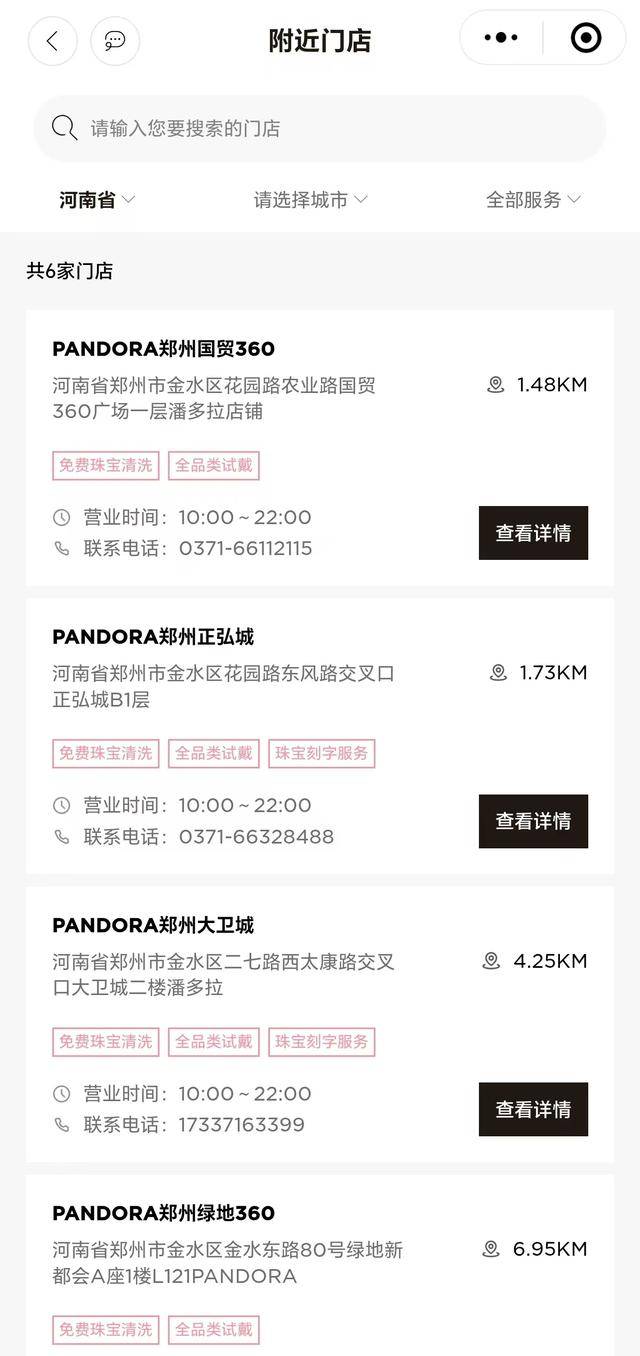Open the 请选择城市 city dropdown
The width and height of the screenshot is (640, 1356).
coord(311,200)
